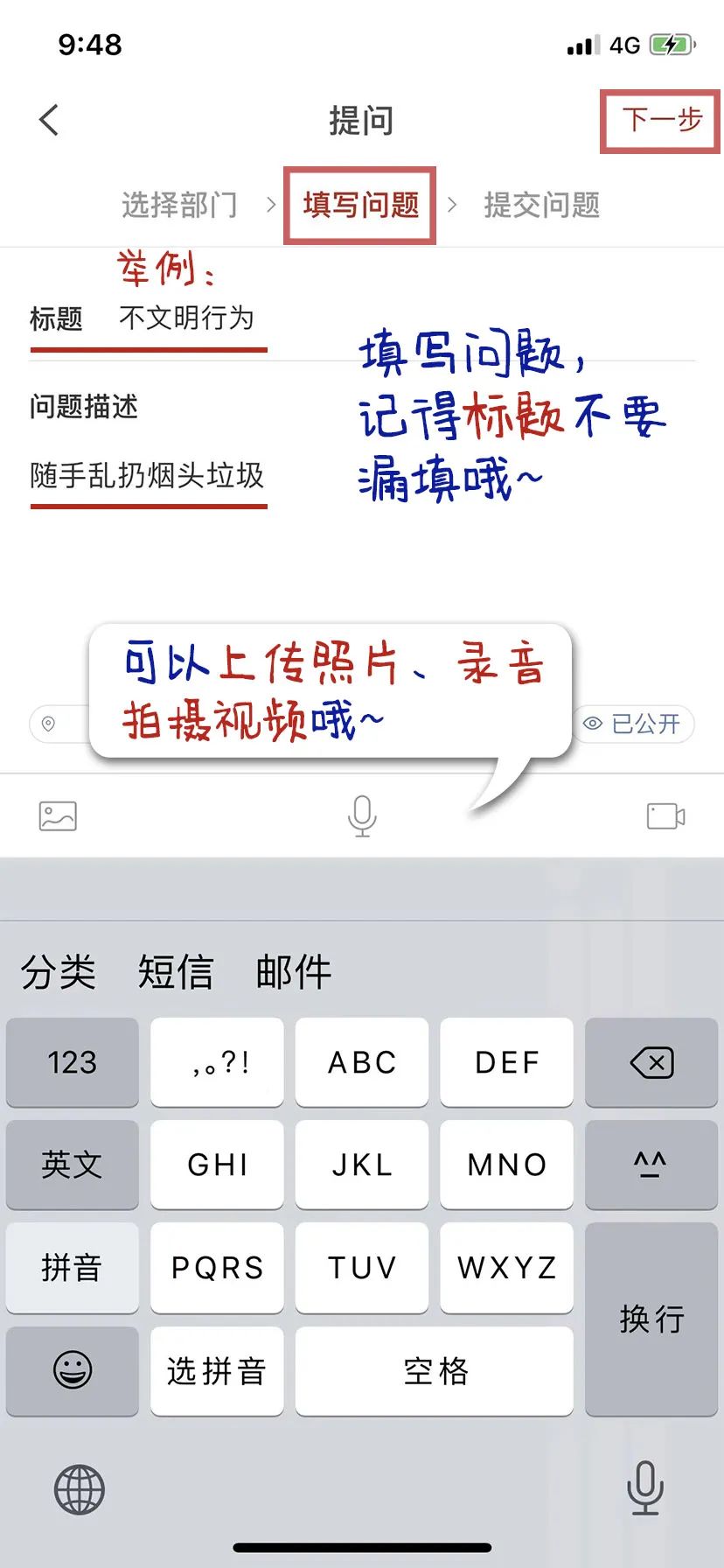Go back from the 提问 page
The width and height of the screenshot is (724, 1568).
click(x=49, y=120)
